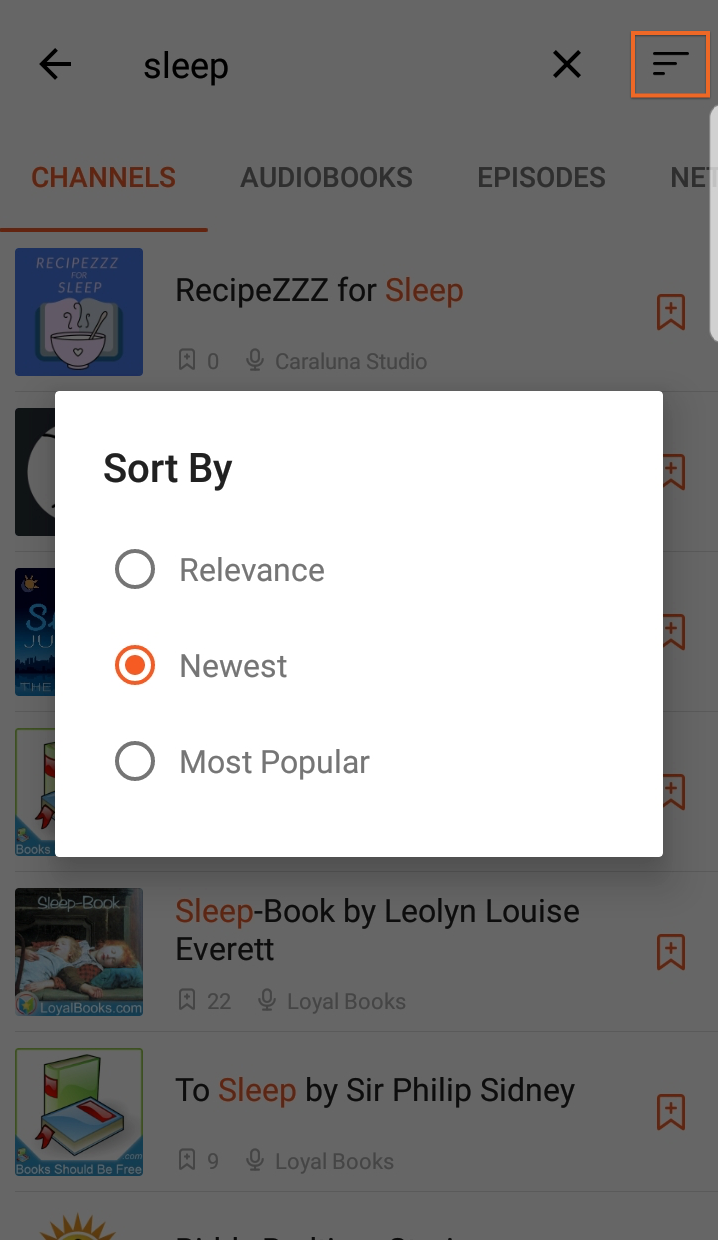The height and width of the screenshot is (1240, 718).
Task: Open RecipeZZZ for Sleep channel
Action: coord(319,291)
